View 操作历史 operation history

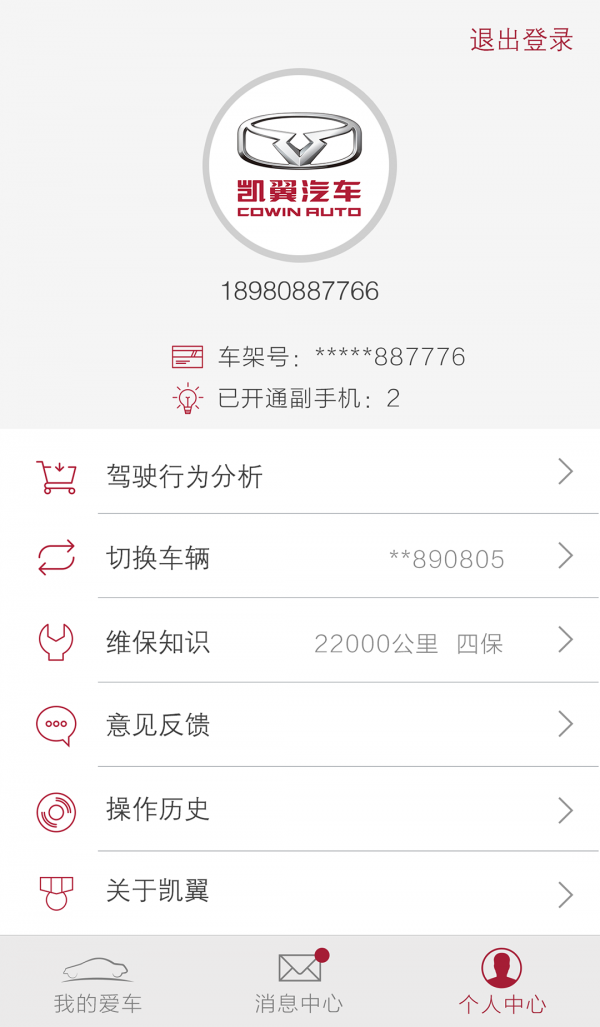300,809
